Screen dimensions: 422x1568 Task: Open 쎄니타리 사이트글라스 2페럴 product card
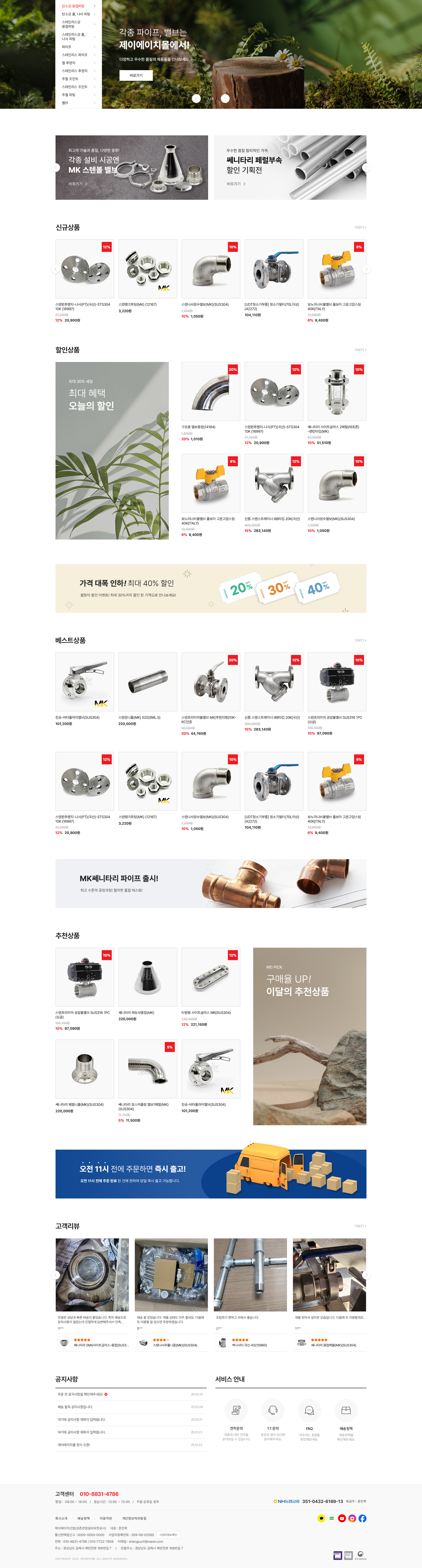pyautogui.click(x=337, y=392)
